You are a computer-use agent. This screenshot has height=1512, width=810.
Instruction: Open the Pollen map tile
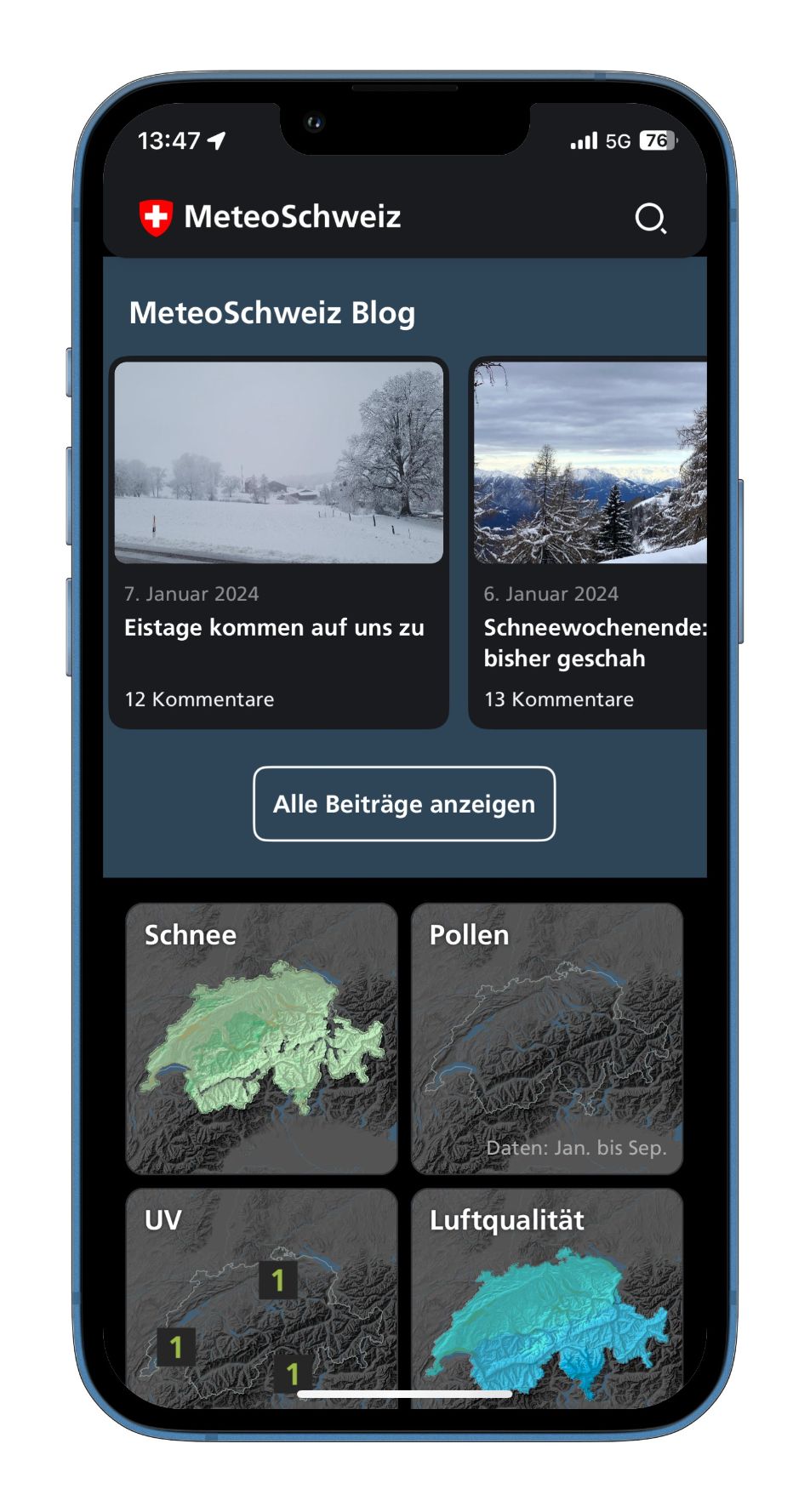pyautogui.click(x=547, y=1039)
